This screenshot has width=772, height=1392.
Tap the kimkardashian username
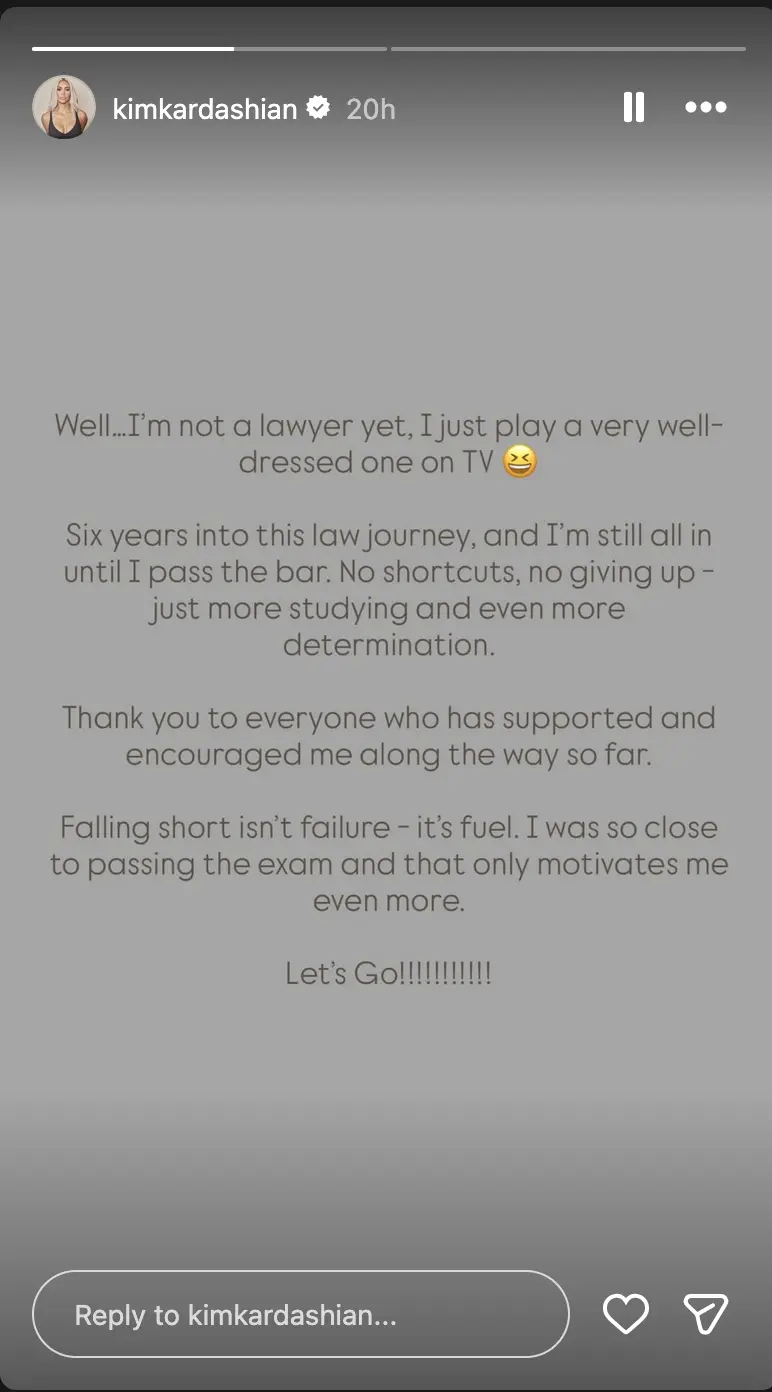click(204, 108)
